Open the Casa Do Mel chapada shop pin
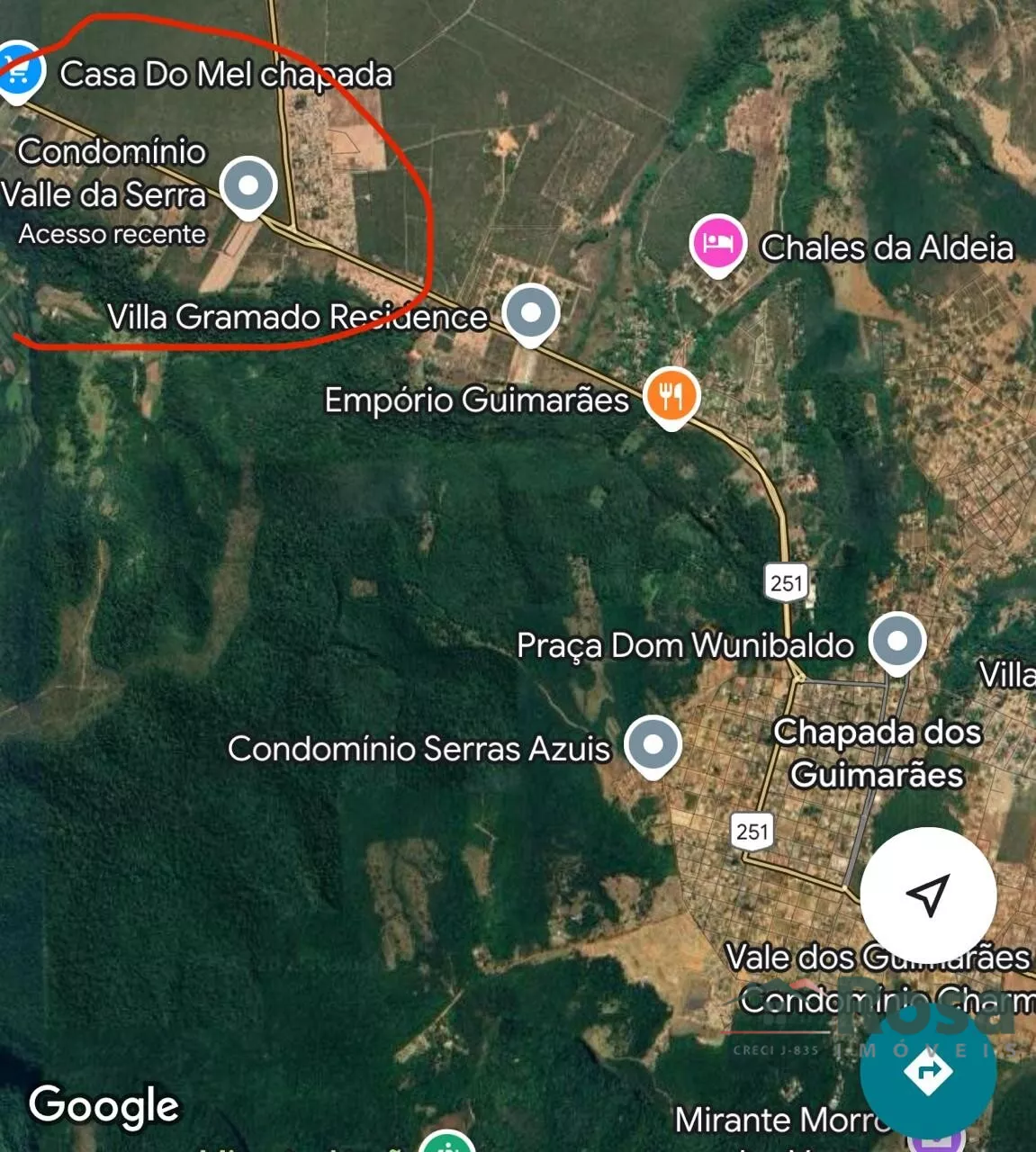Image resolution: width=1036 pixels, height=1152 pixels. (x=18, y=72)
